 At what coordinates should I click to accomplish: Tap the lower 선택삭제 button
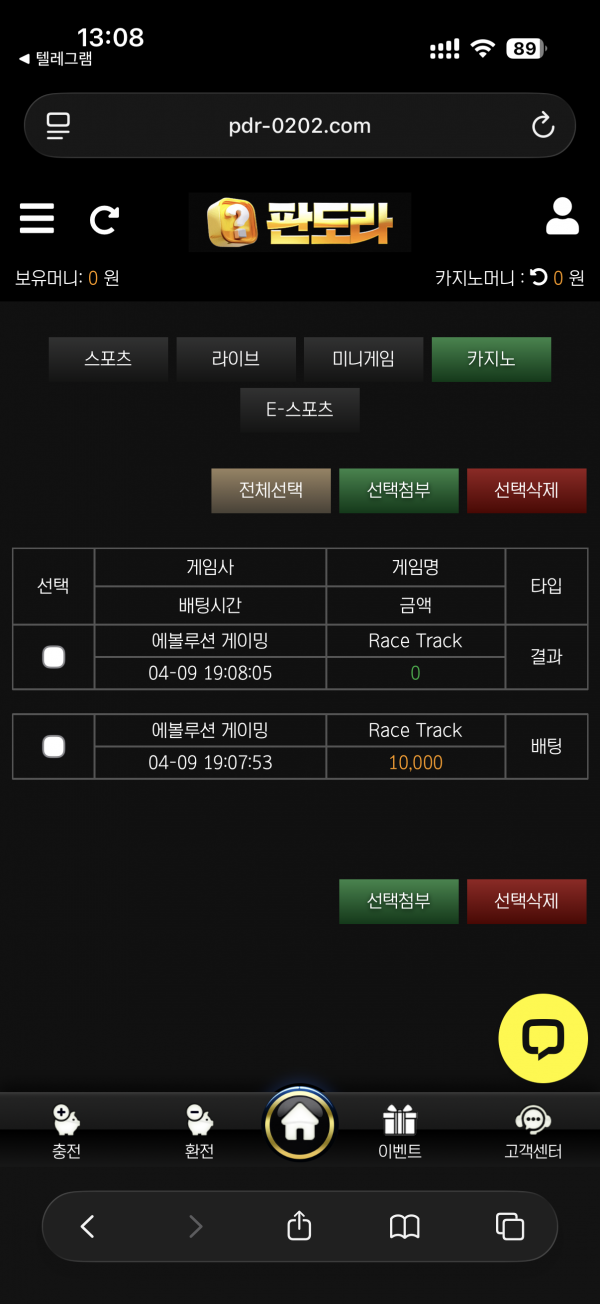[x=526, y=901]
